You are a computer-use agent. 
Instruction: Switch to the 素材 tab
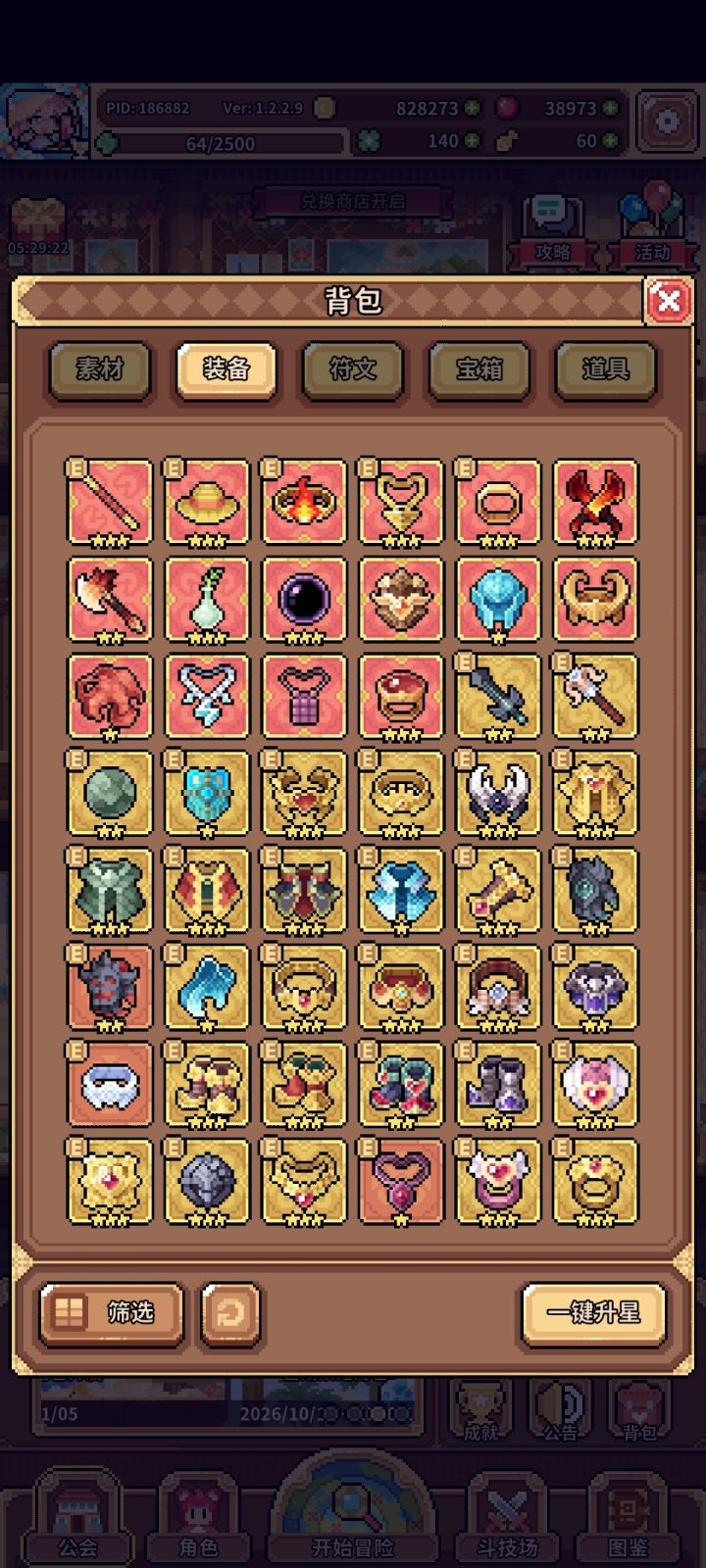point(100,369)
